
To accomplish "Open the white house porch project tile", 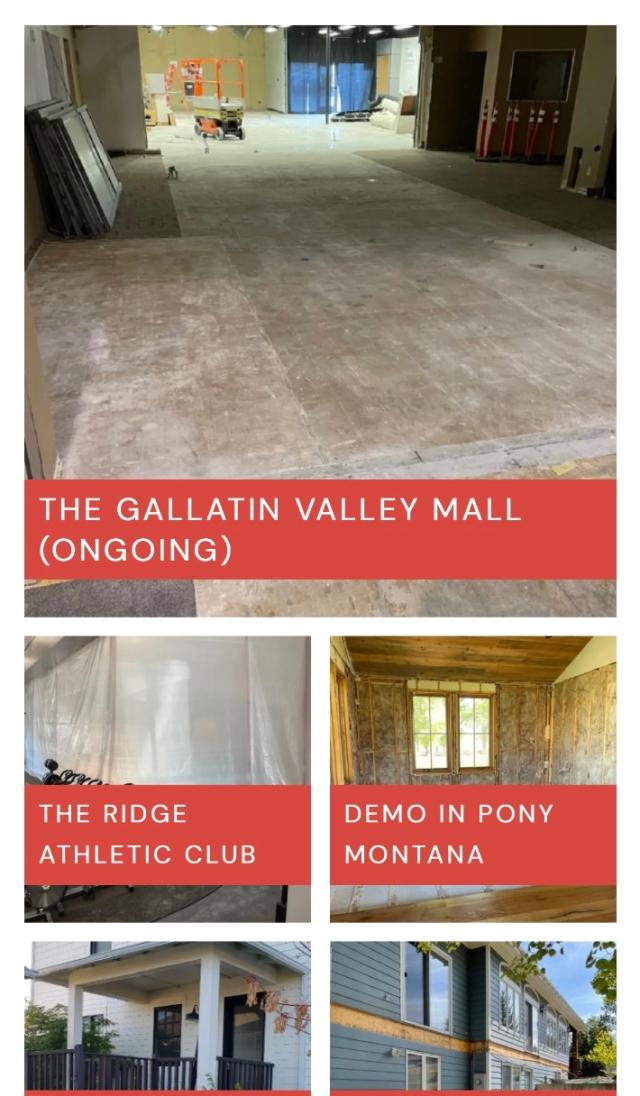I will point(168,1018).
